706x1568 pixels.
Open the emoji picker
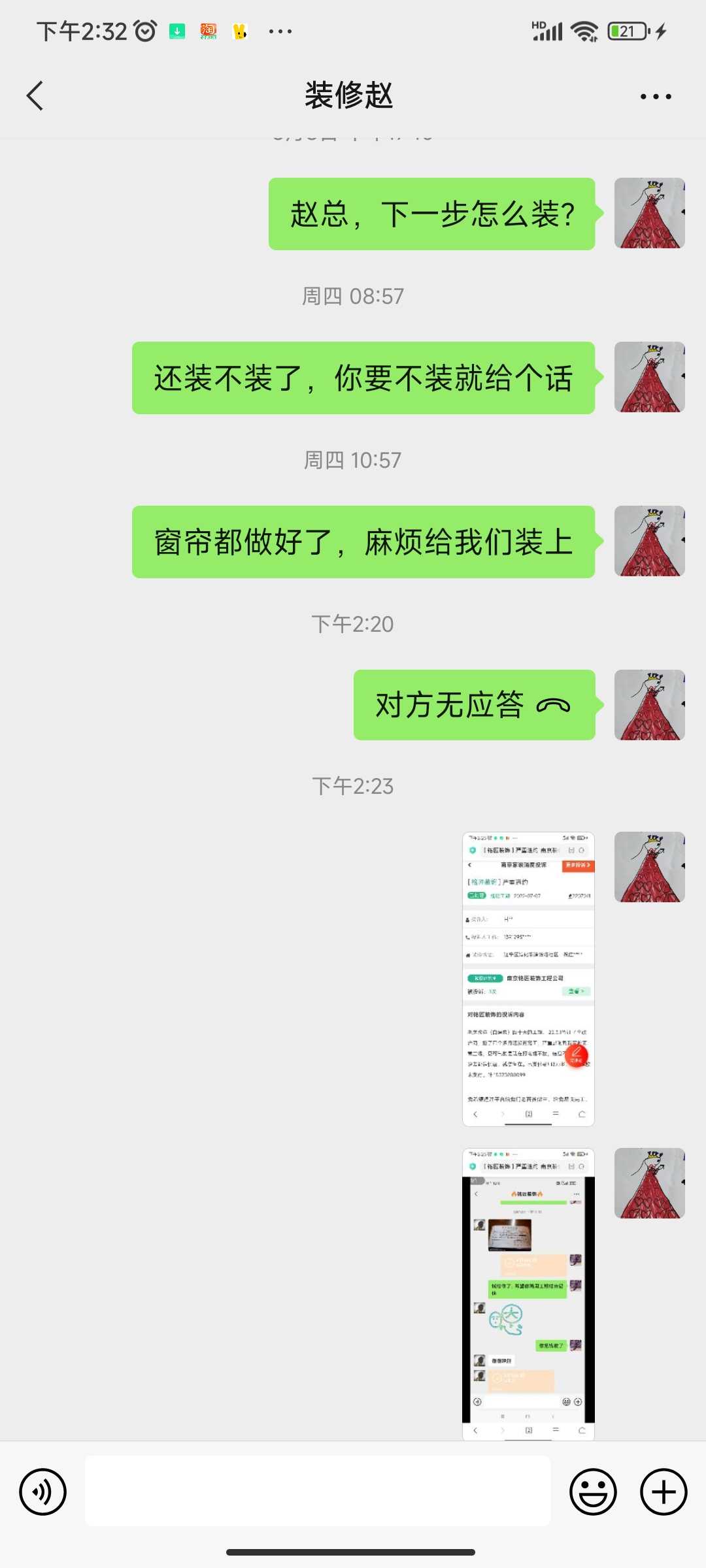tap(593, 1492)
